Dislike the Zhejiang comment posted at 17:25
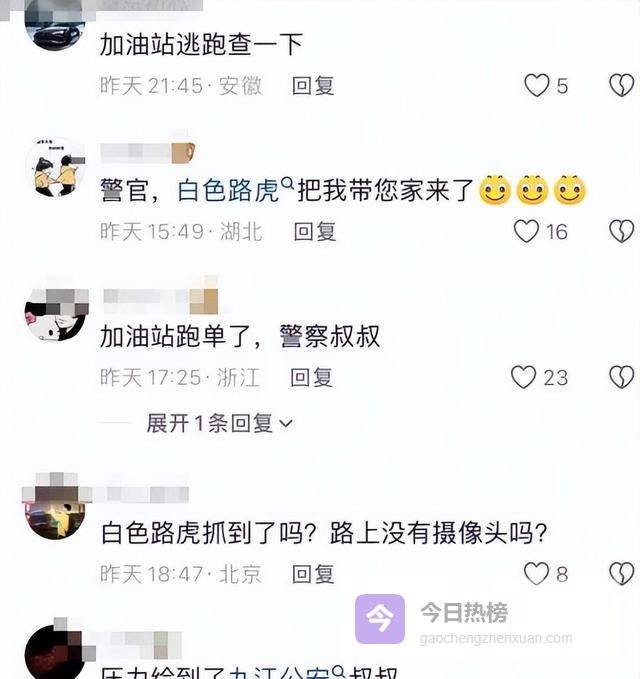Image resolution: width=640 pixels, height=679 pixels. tap(621, 377)
